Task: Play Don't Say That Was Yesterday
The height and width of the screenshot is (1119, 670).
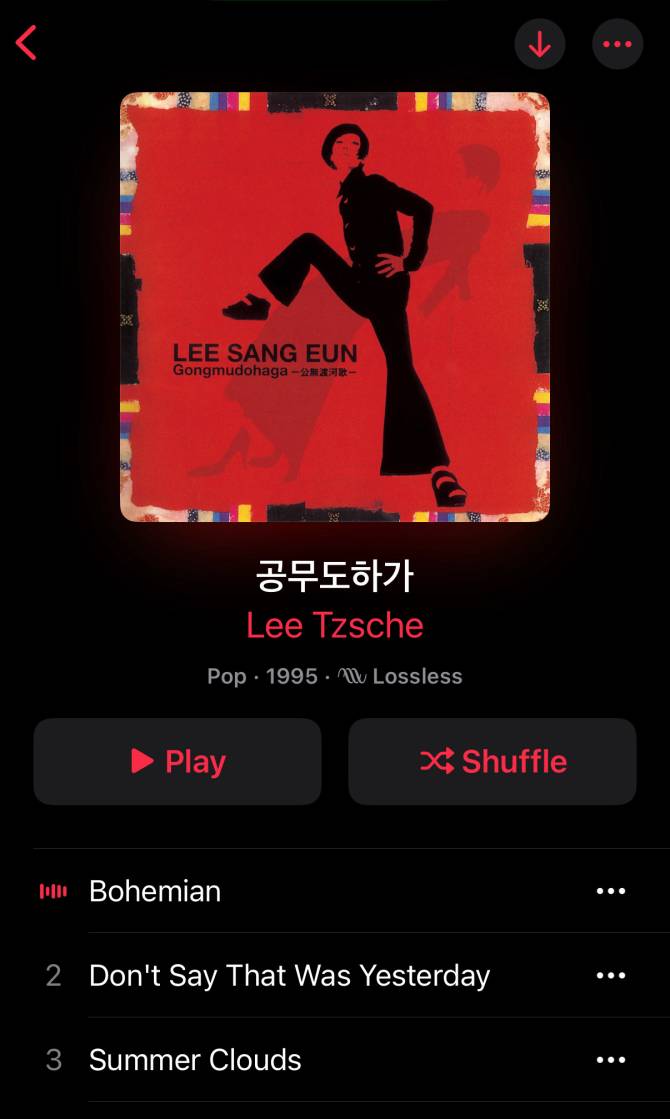Action: pos(289,975)
